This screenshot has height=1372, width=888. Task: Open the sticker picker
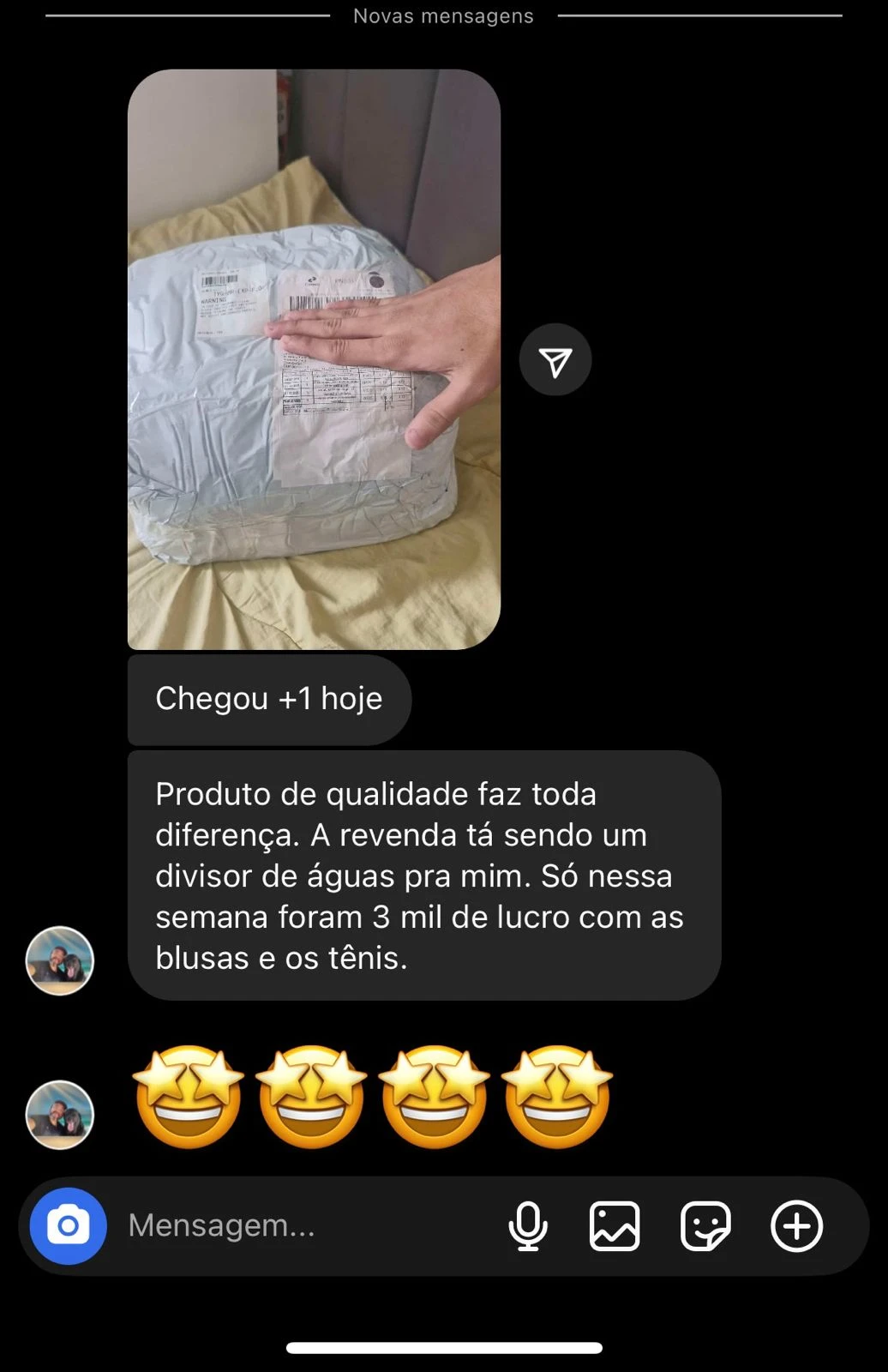[x=705, y=1225]
